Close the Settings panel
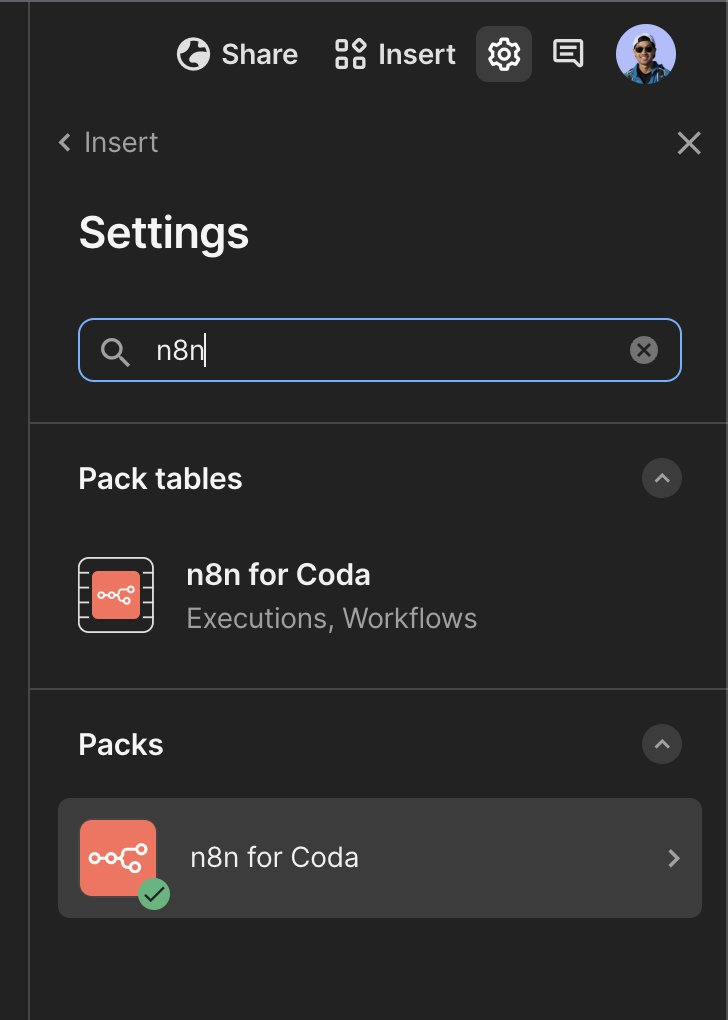Image resolution: width=728 pixels, height=1020 pixels. (x=689, y=143)
